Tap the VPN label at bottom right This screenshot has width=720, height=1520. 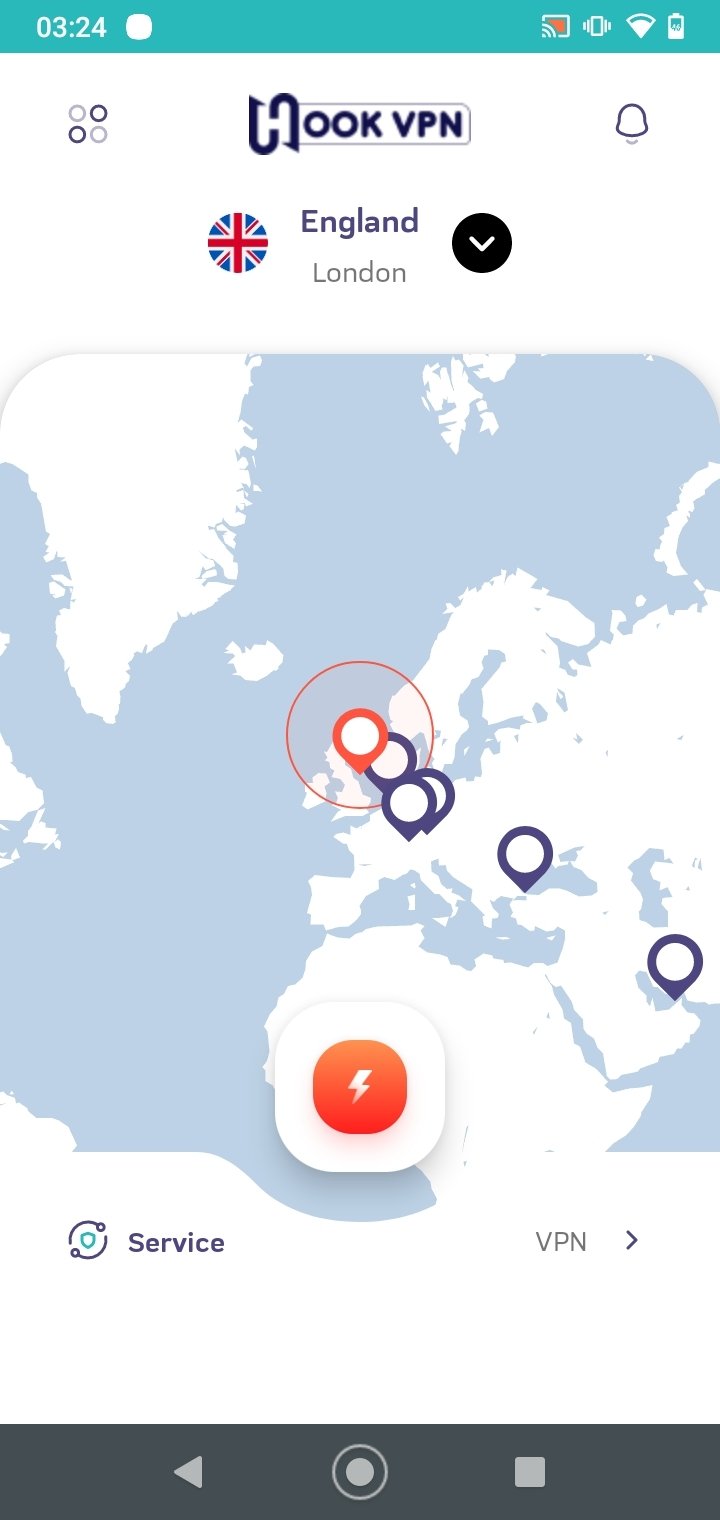tap(561, 1241)
